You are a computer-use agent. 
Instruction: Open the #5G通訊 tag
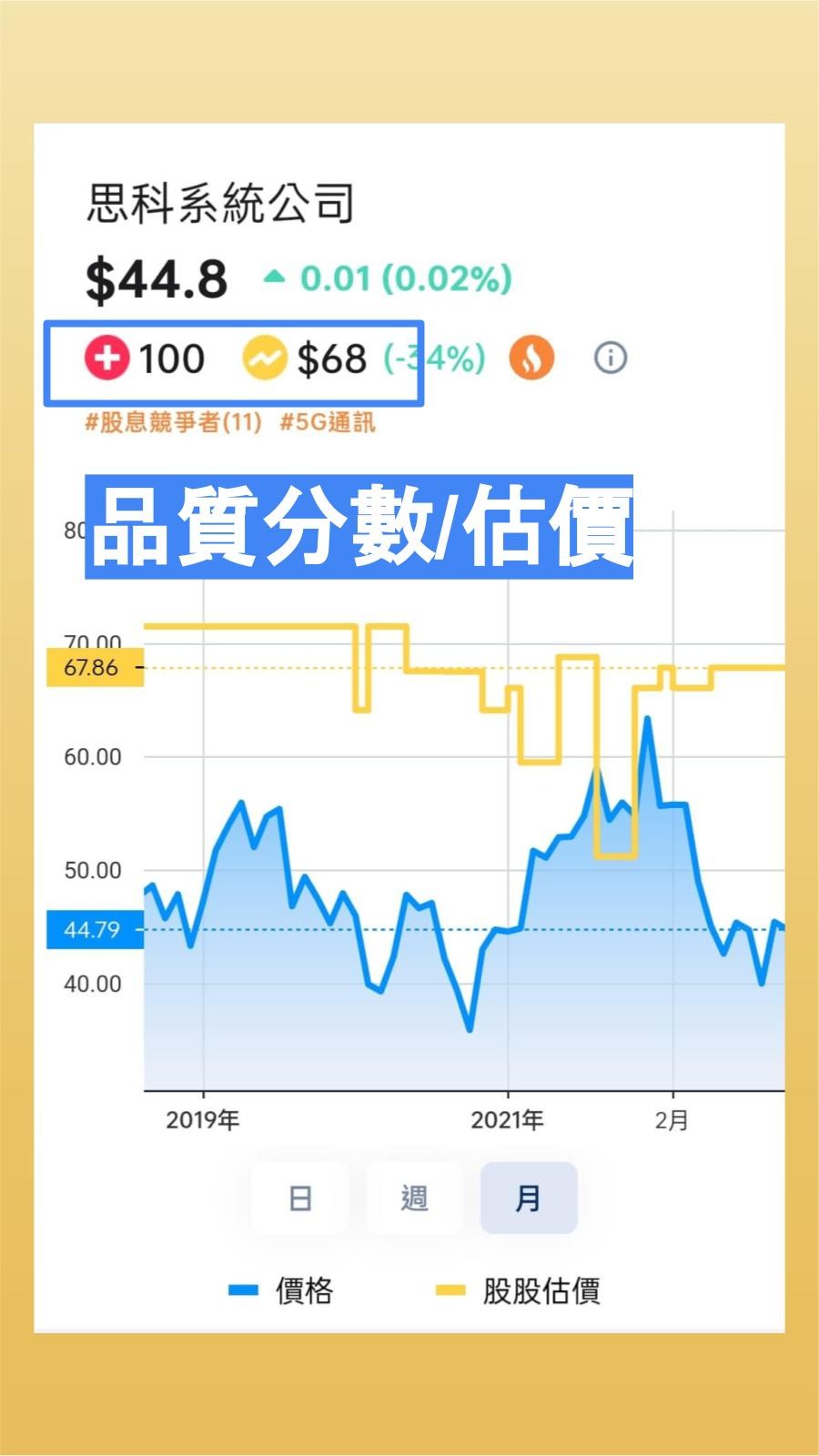point(329,421)
